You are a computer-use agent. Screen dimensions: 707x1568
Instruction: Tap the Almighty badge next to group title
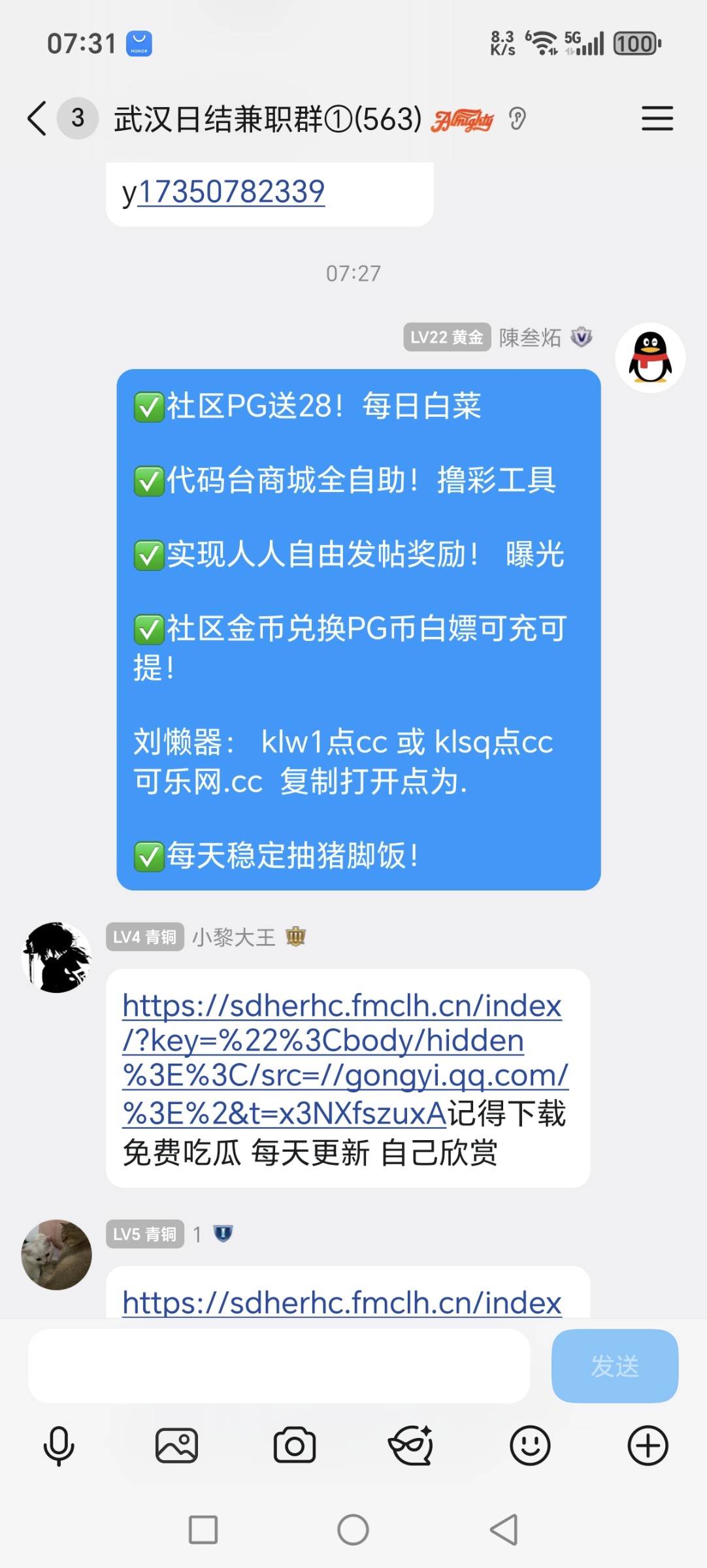[464, 120]
